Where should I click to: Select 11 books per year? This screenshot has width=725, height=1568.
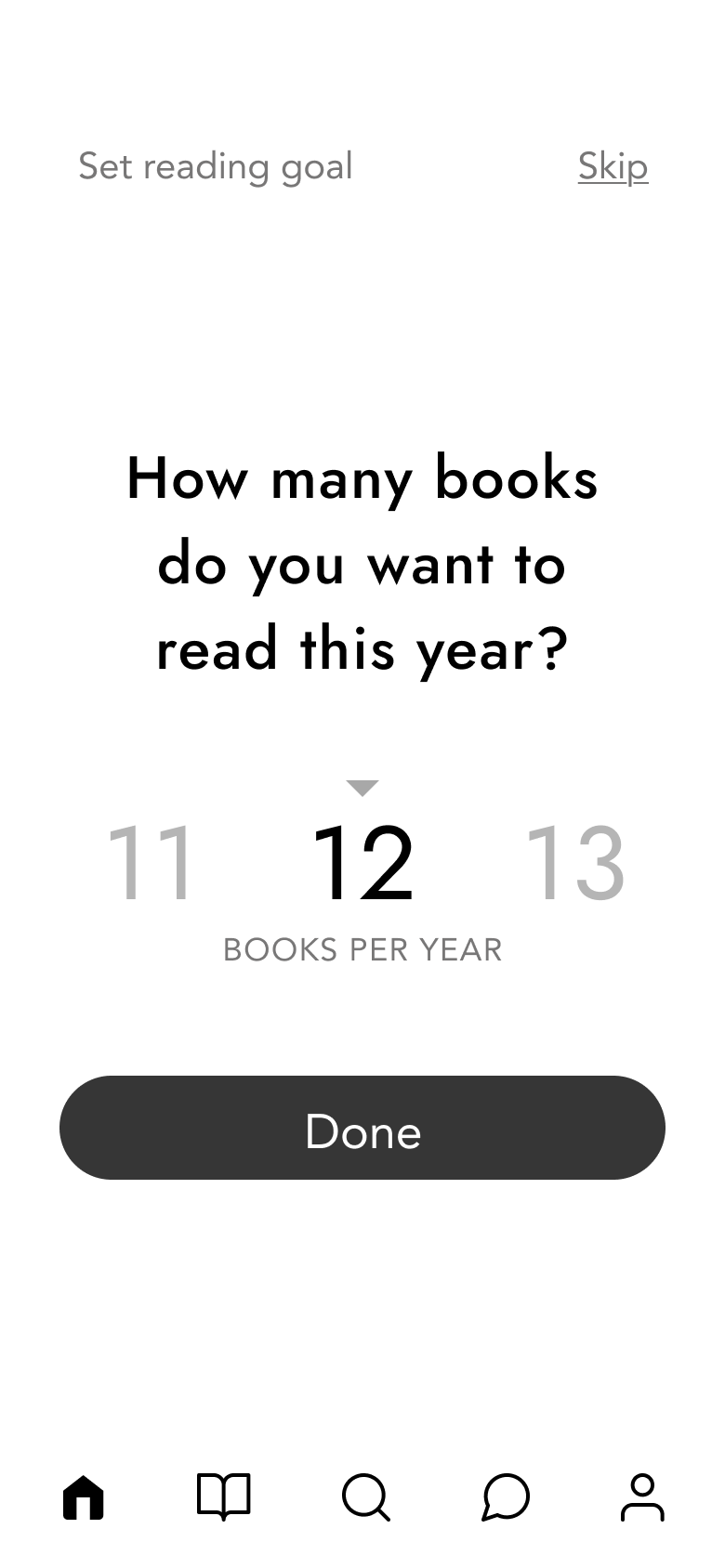coord(151,864)
